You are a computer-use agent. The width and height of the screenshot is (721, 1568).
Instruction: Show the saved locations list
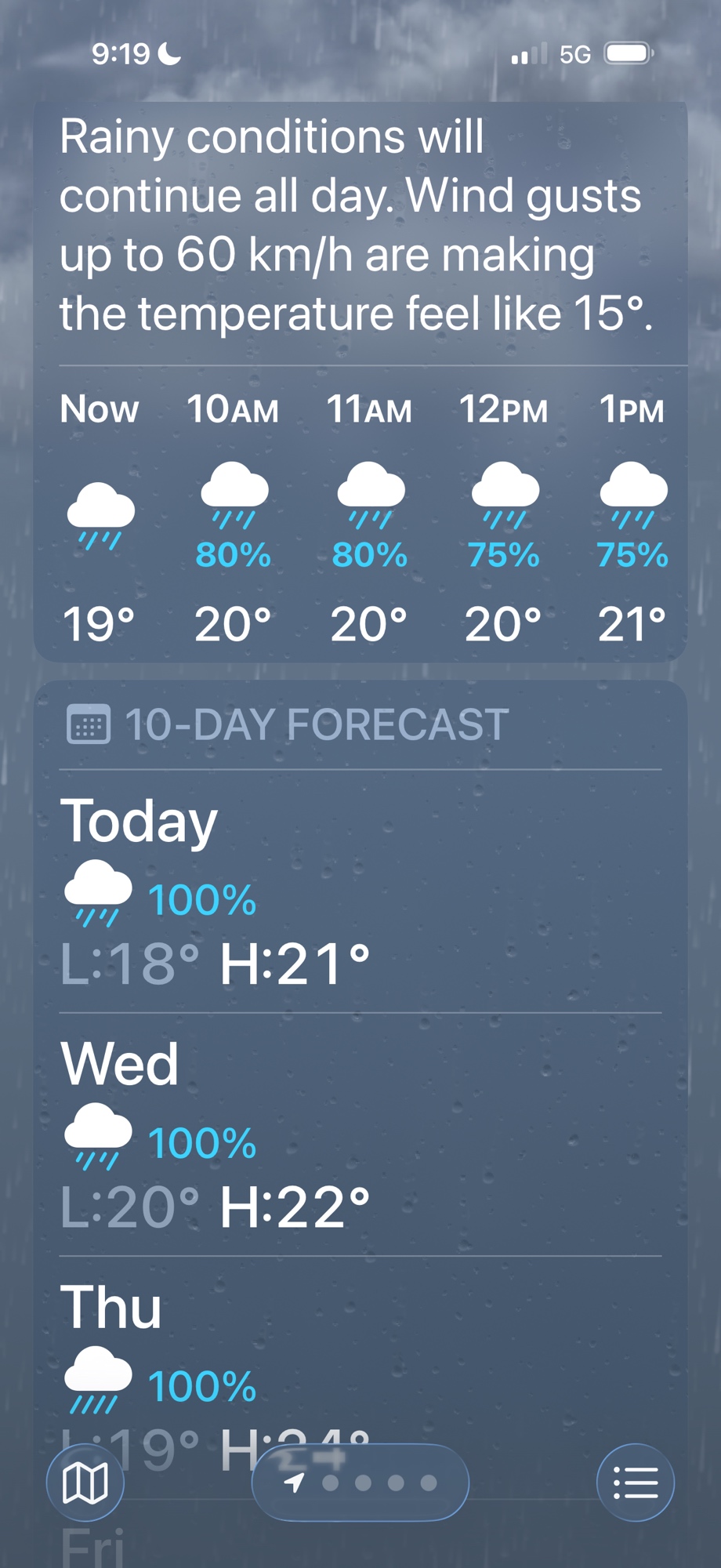(635, 1482)
